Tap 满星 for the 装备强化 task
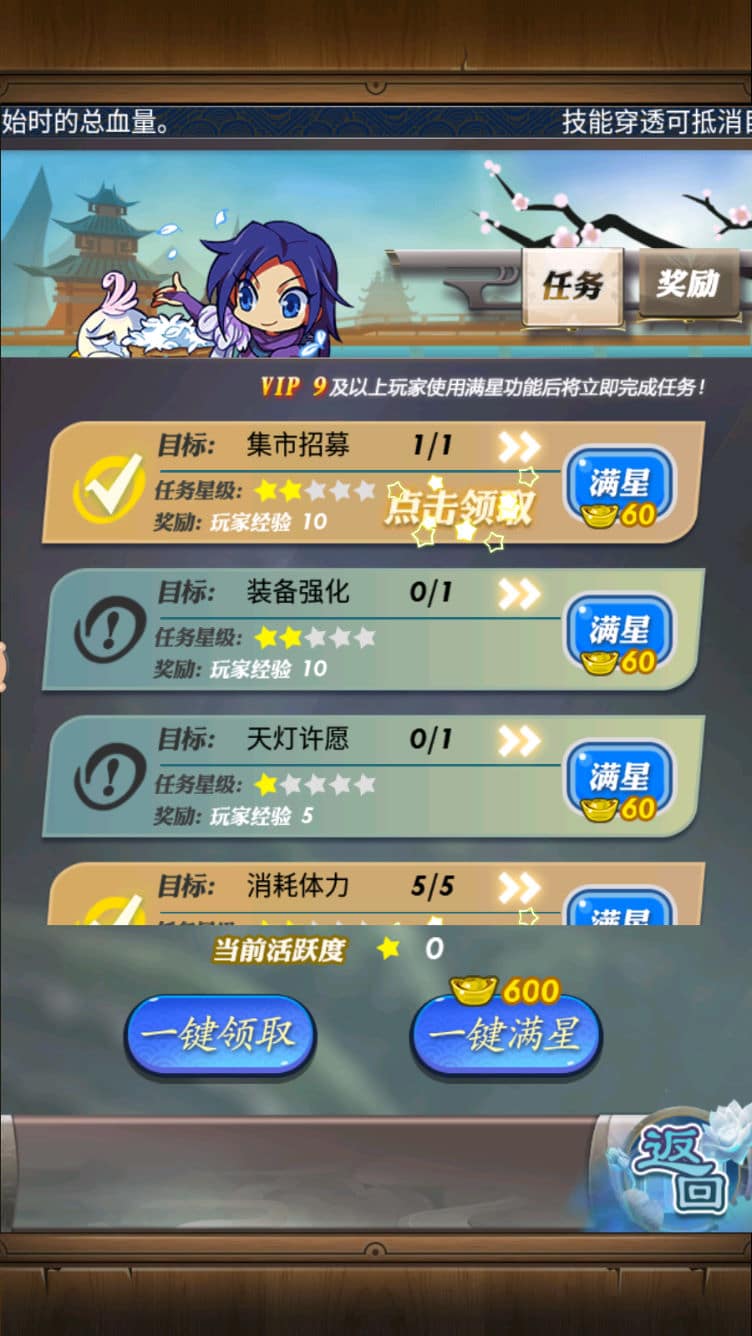This screenshot has height=1336, width=752. point(619,633)
